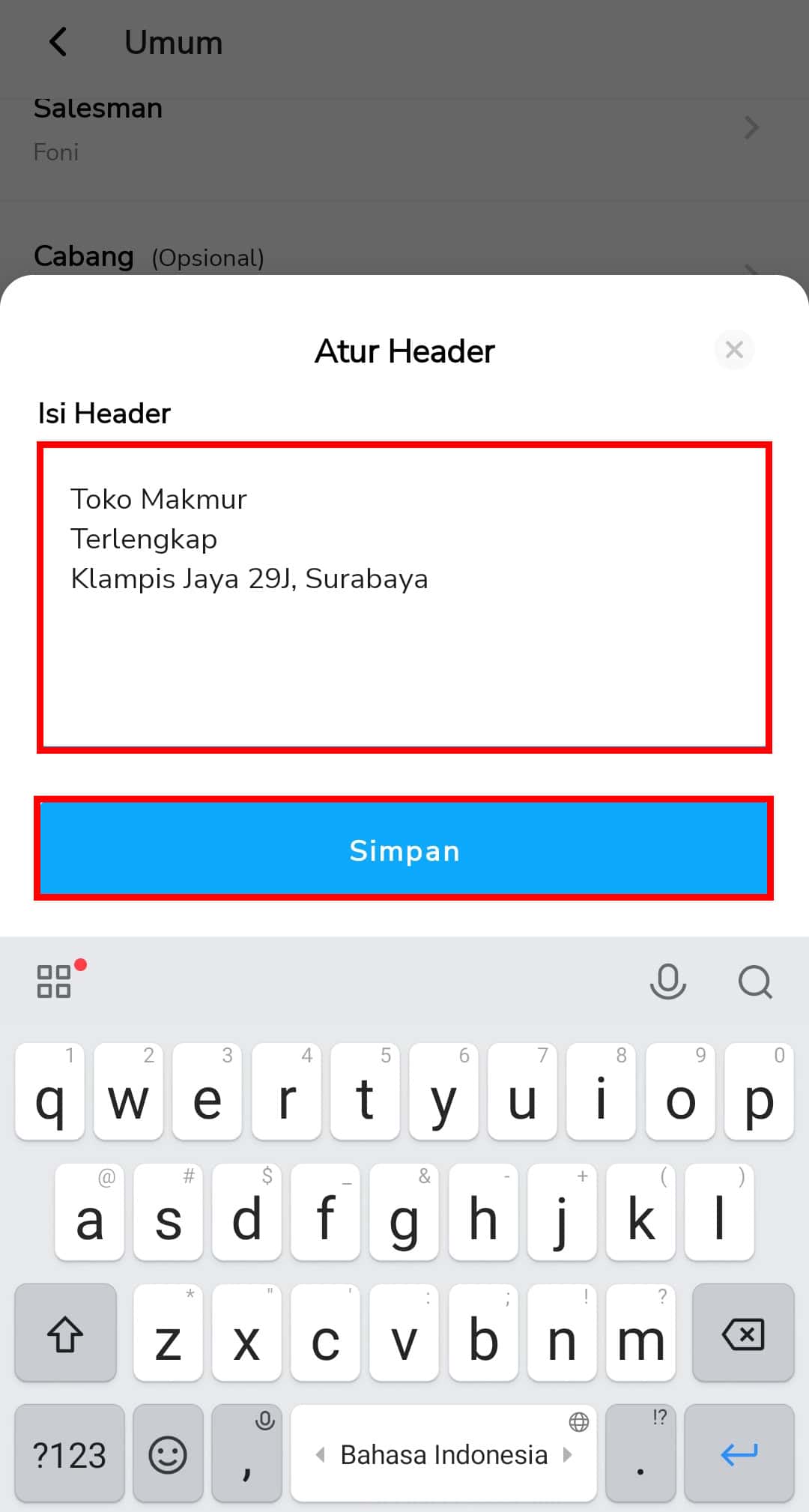Open the emoji keyboard
809x1512 pixels.
[168, 1454]
